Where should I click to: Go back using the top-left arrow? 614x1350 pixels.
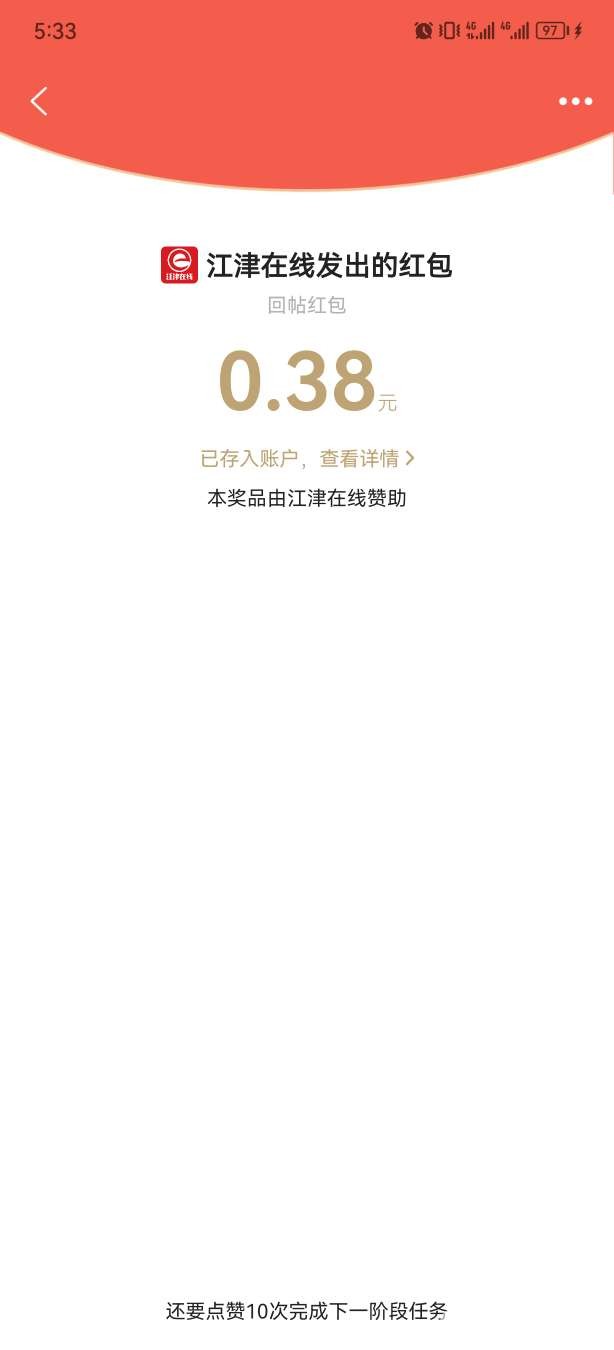(x=39, y=101)
